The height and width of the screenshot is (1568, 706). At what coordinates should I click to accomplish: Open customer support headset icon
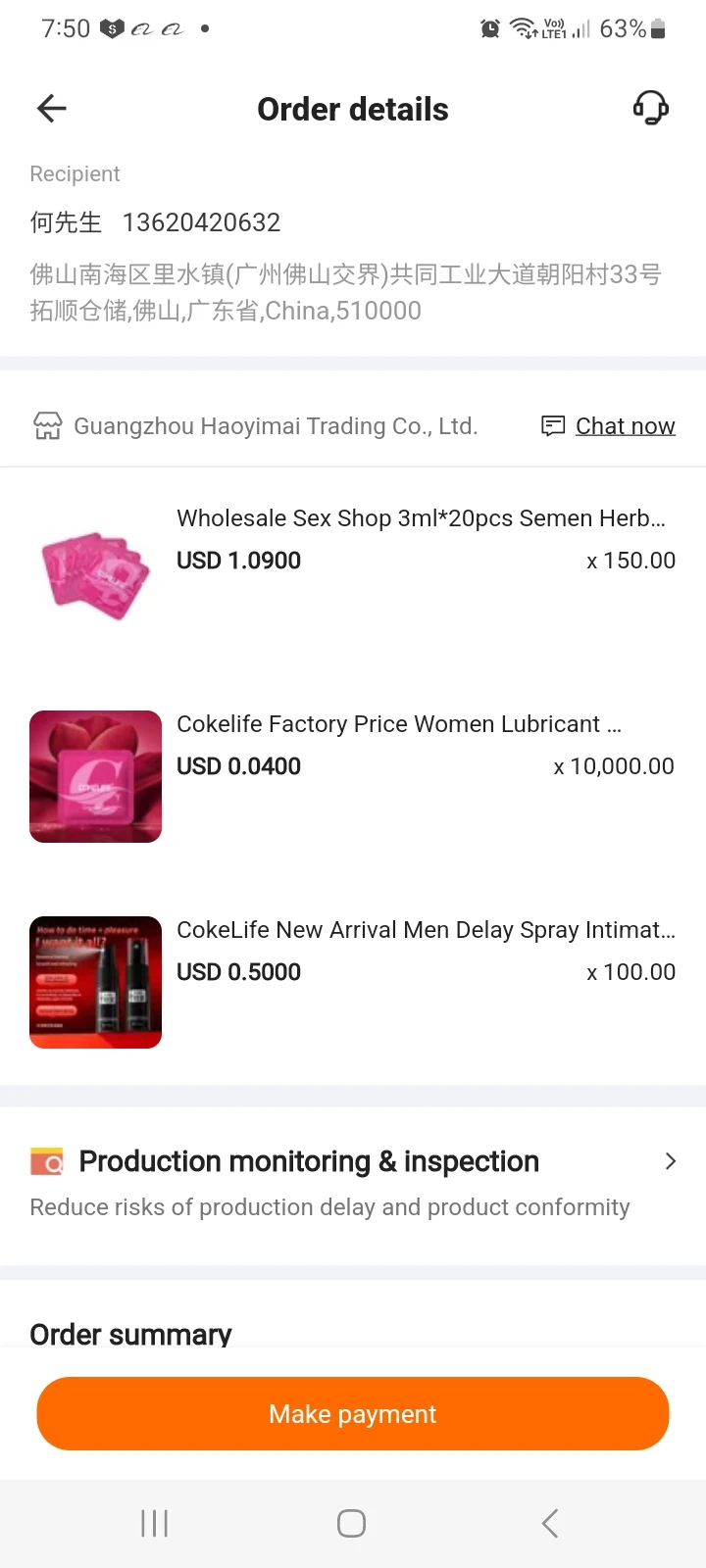pos(650,108)
